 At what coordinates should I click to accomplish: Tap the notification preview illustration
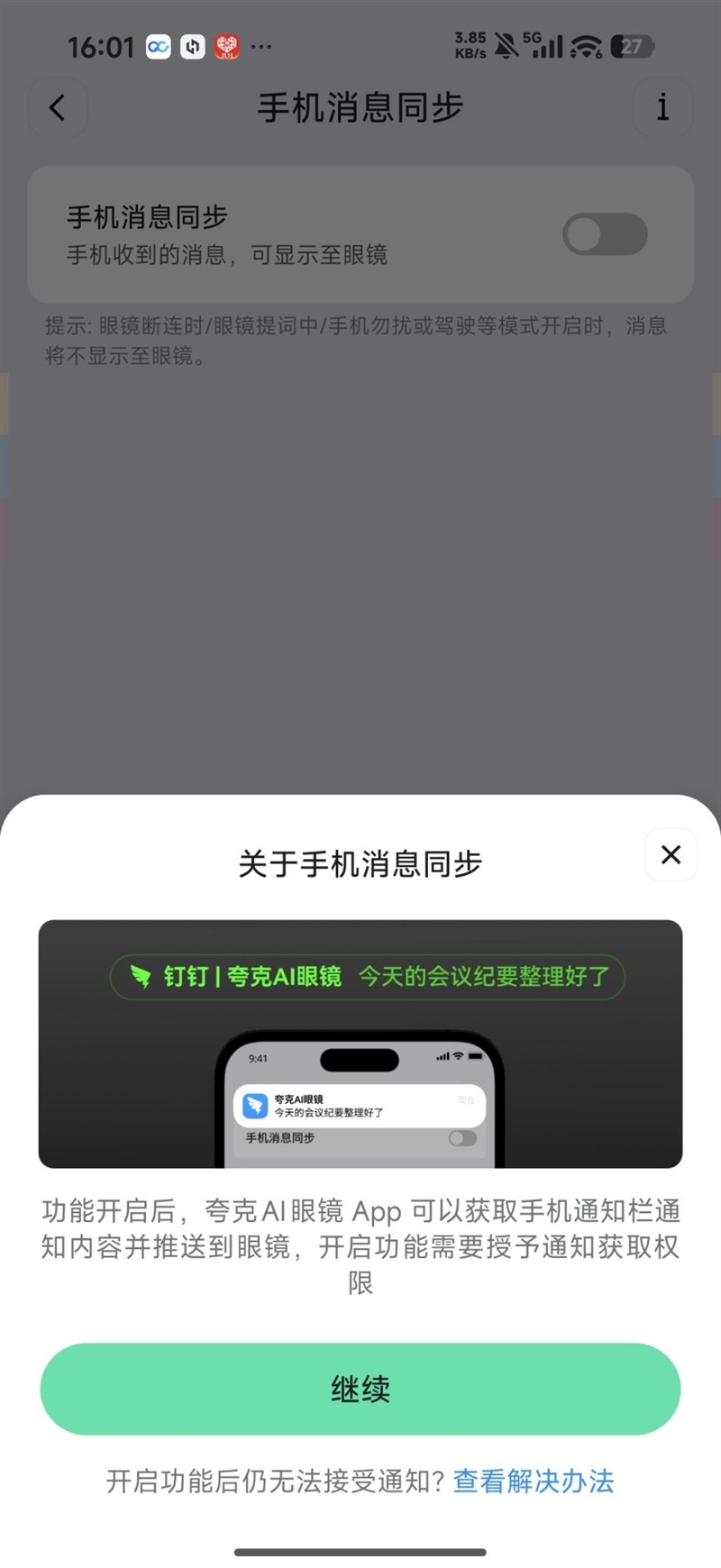pos(360,1045)
